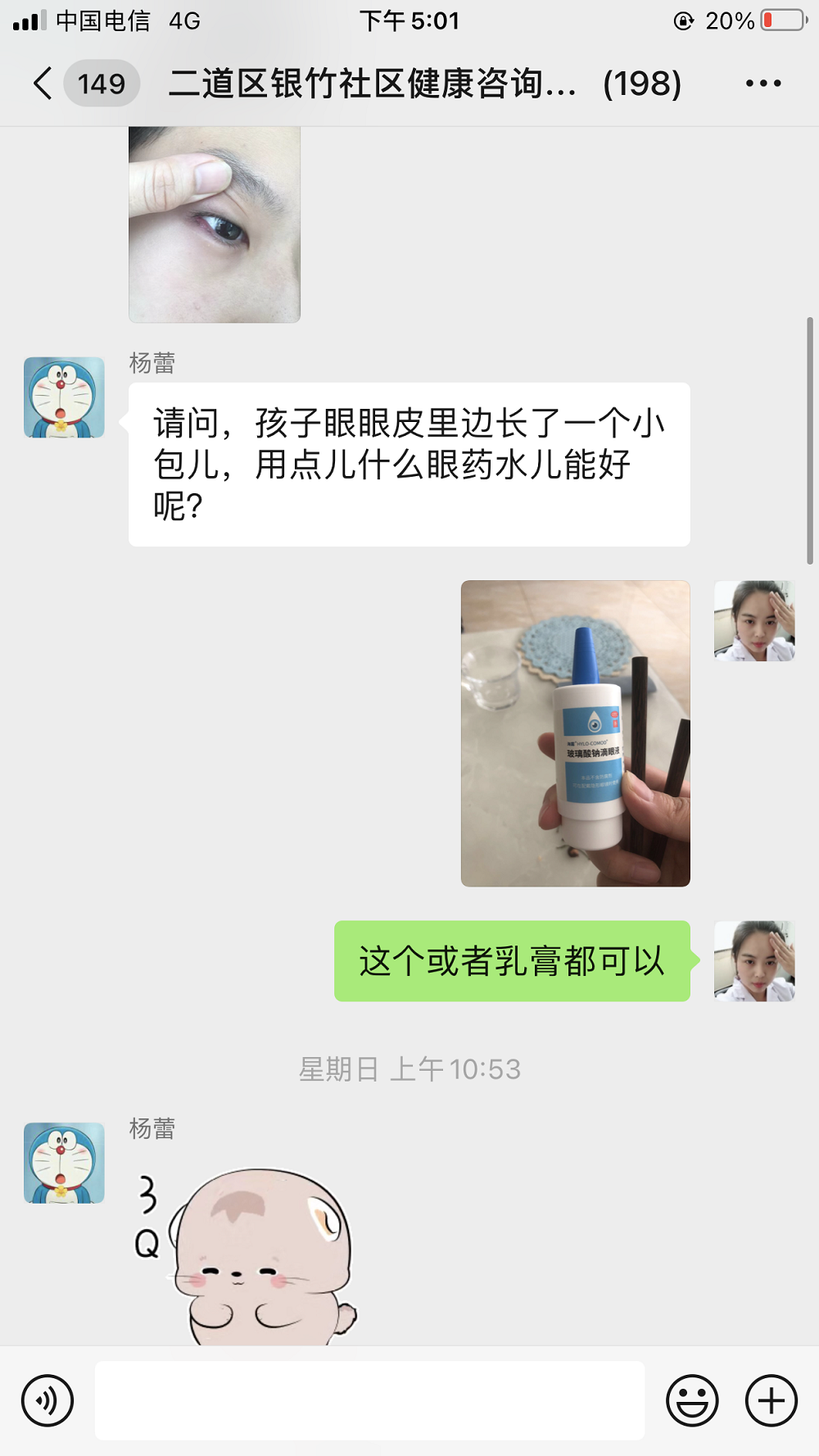Screen dimensions: 819x1456
Task: Open the plus attachment menu
Action: [x=771, y=1400]
